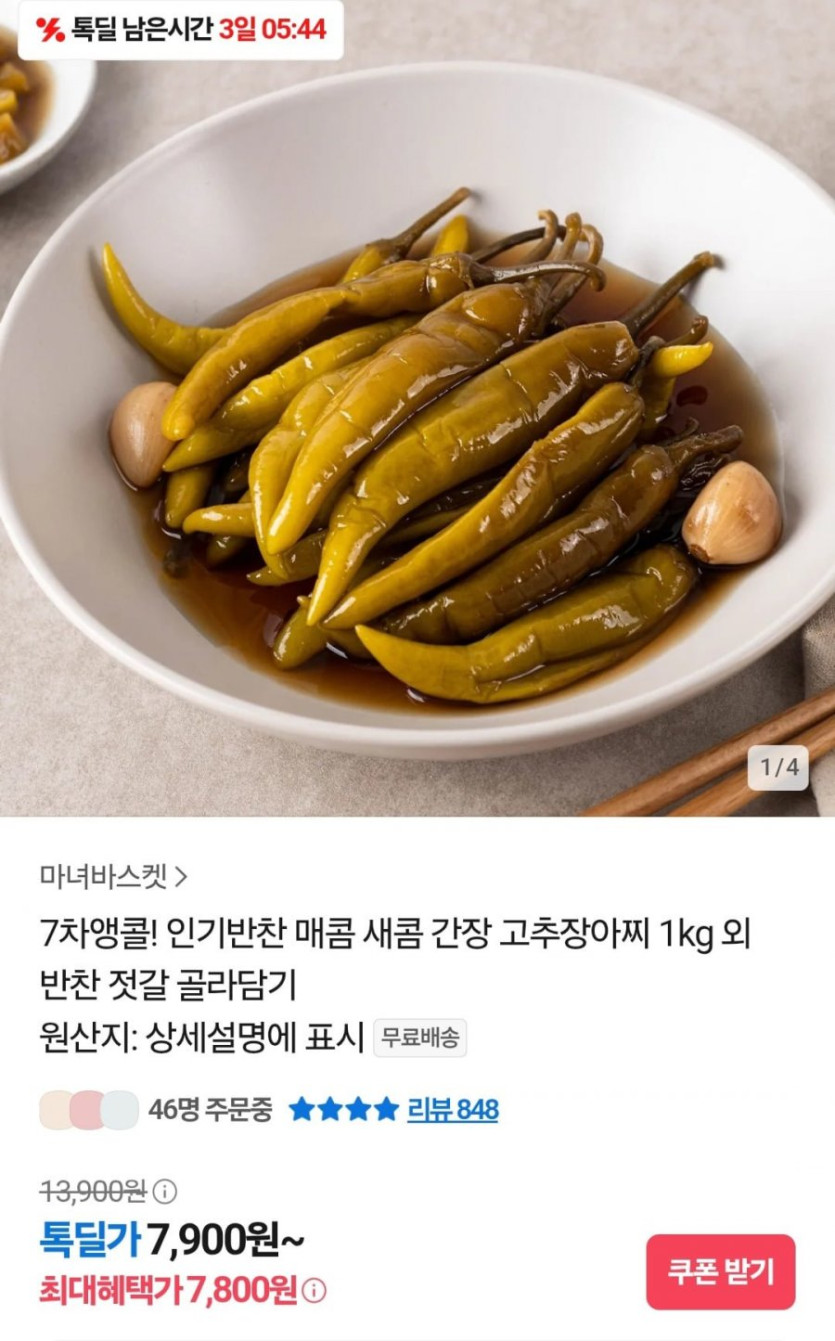Tap the 쿠폰 받기 button
This screenshot has height=1341, width=835.
tap(720, 1271)
